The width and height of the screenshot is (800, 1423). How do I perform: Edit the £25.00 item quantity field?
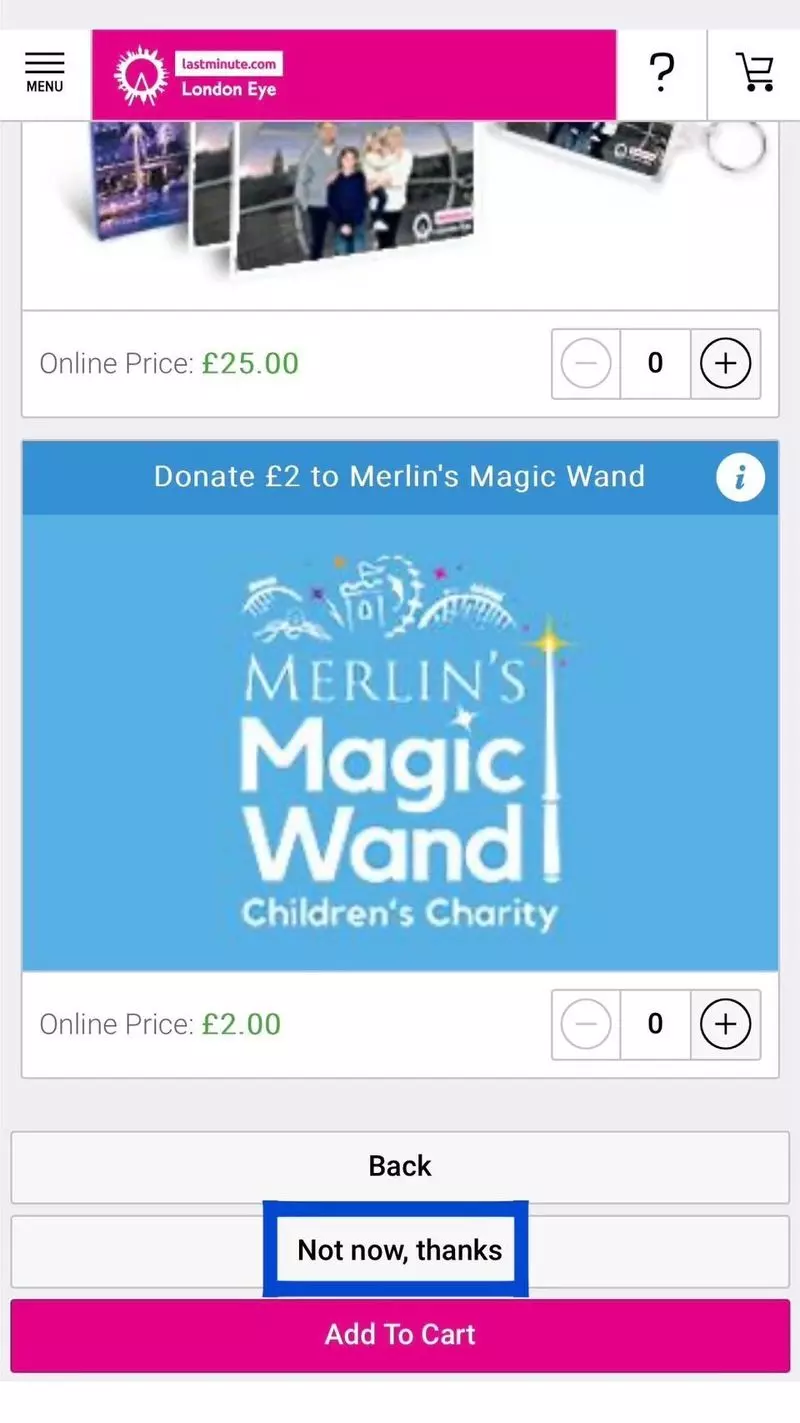coord(655,363)
